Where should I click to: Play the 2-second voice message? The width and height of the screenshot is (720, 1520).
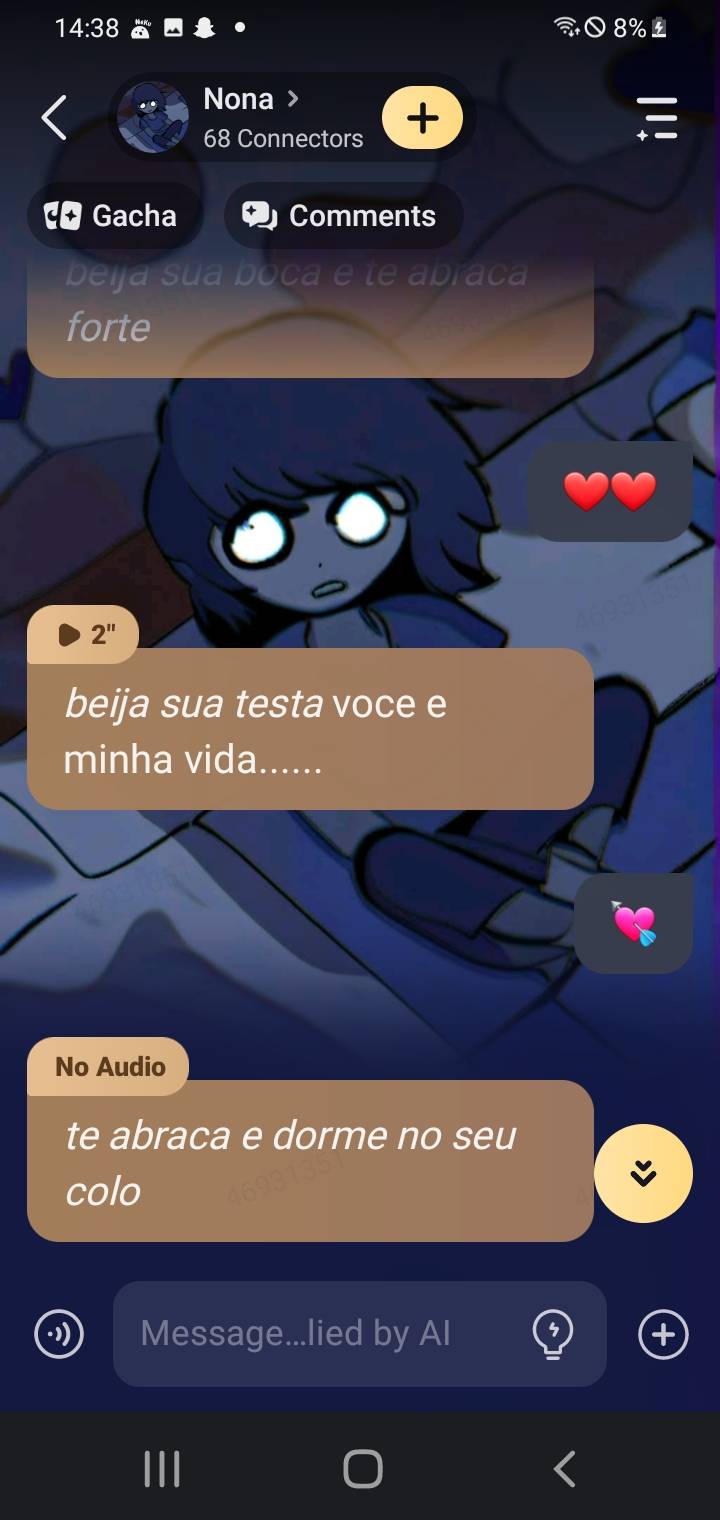[84, 635]
